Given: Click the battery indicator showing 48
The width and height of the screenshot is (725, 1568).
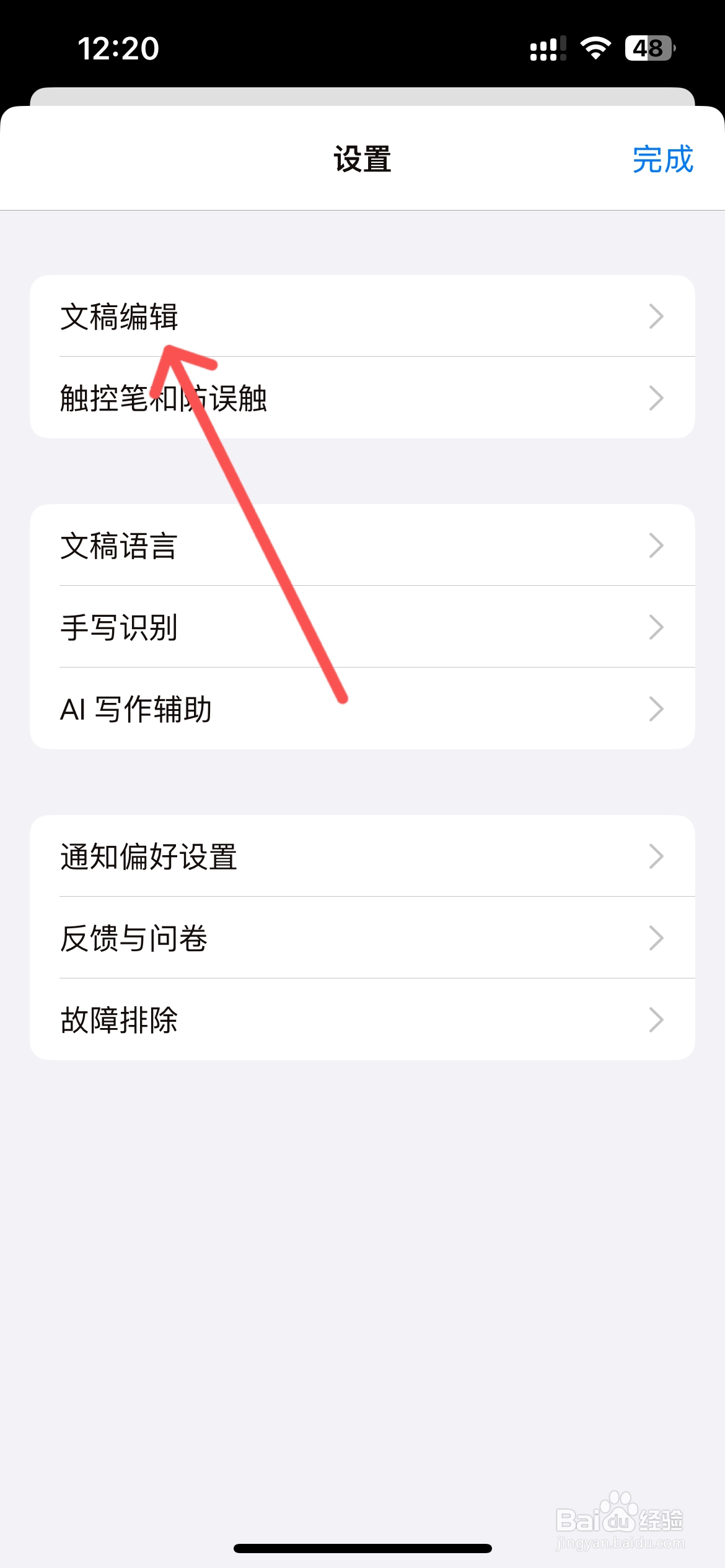Looking at the screenshot, I should point(649,49).
